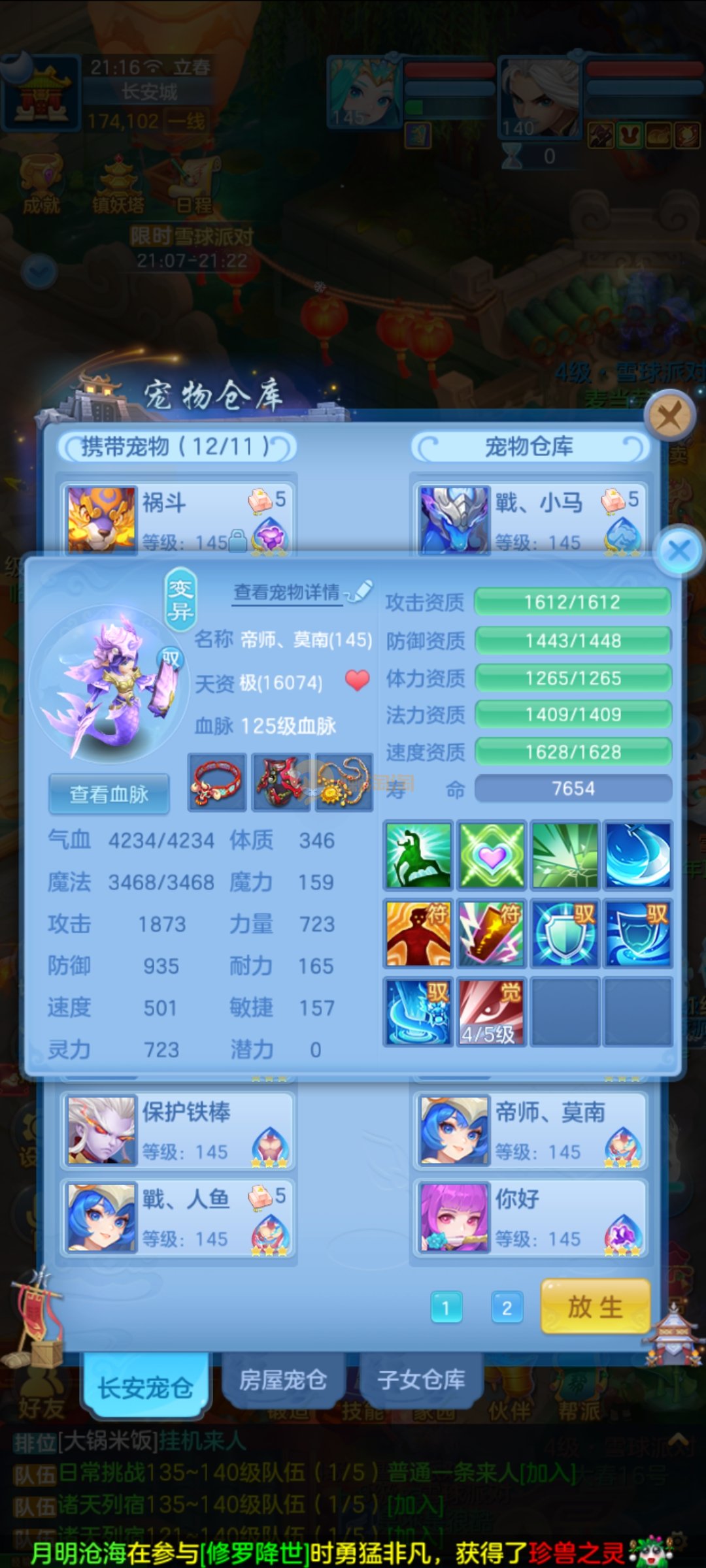View the 觉 skill showing 4/5级
Screen dimensions: 706x1568
click(491, 1011)
